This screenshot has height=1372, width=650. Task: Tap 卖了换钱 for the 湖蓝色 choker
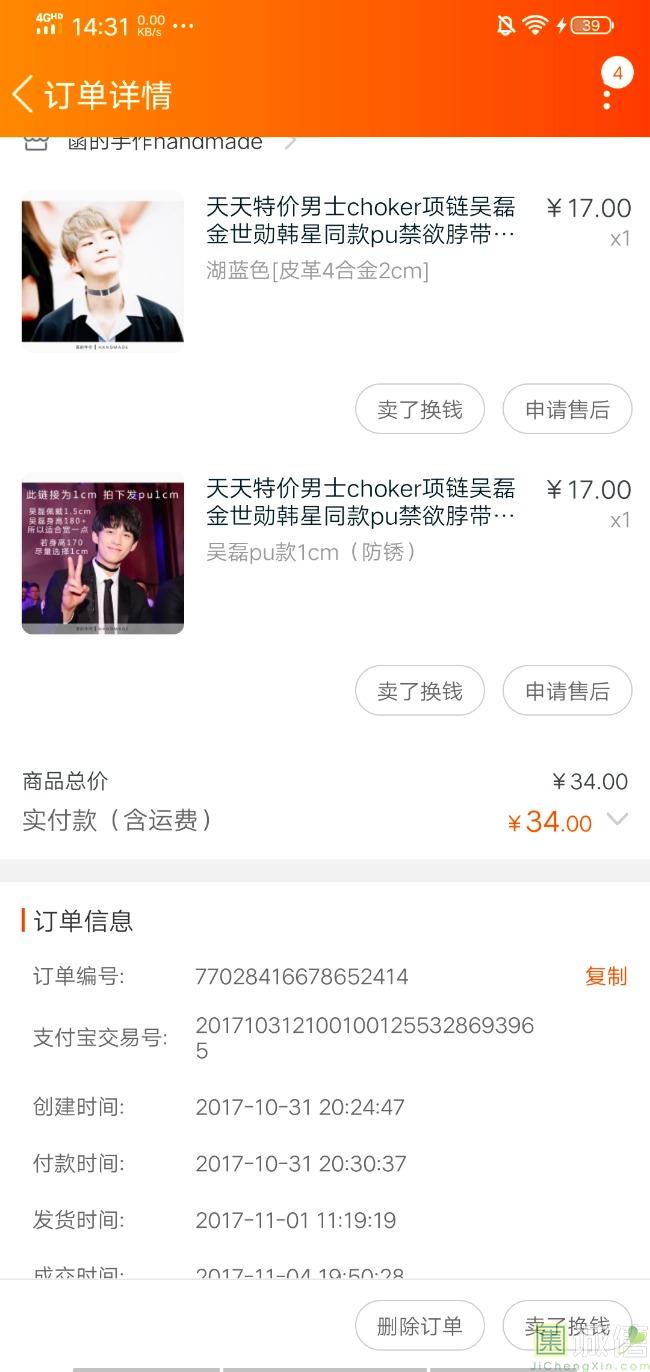coord(420,409)
